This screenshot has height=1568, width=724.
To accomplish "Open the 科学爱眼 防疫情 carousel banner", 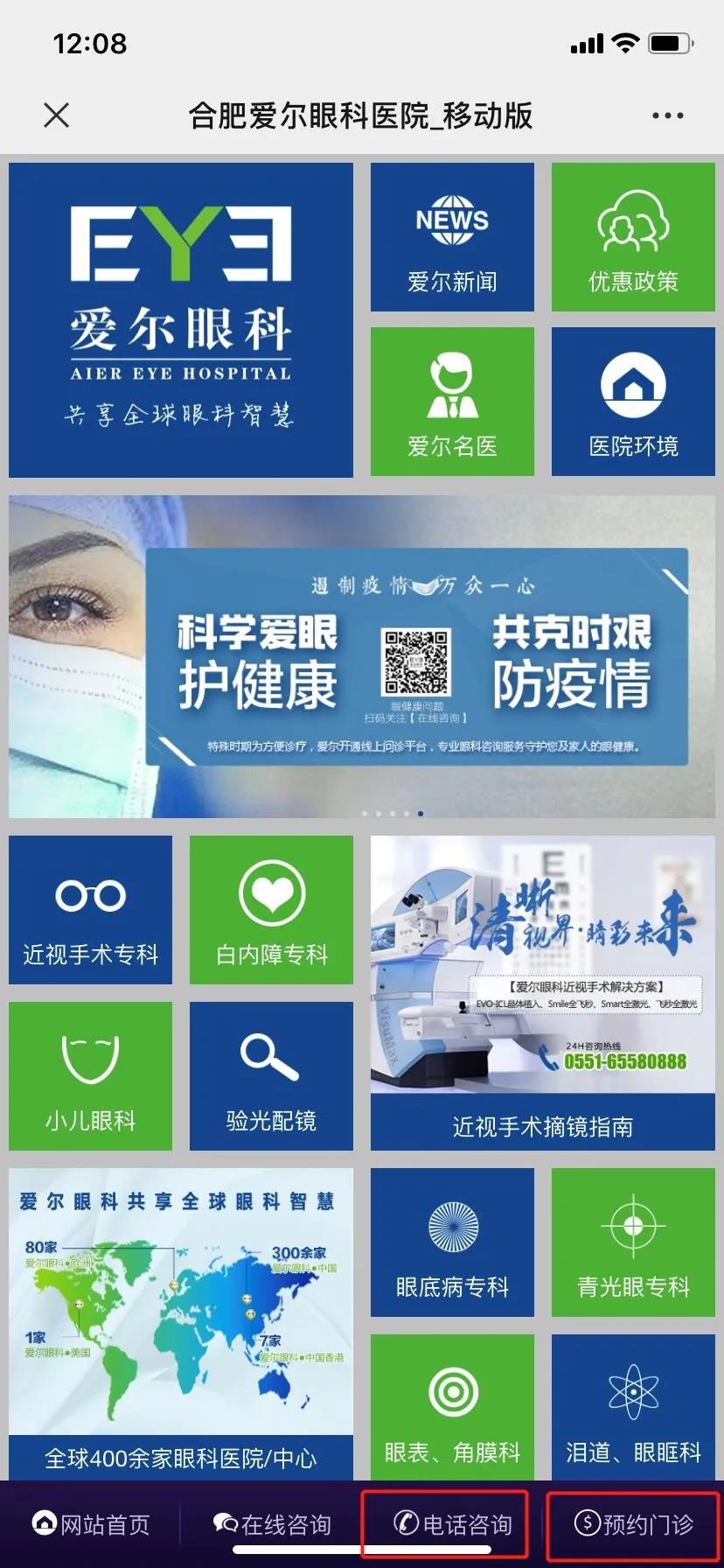I will (362, 656).
